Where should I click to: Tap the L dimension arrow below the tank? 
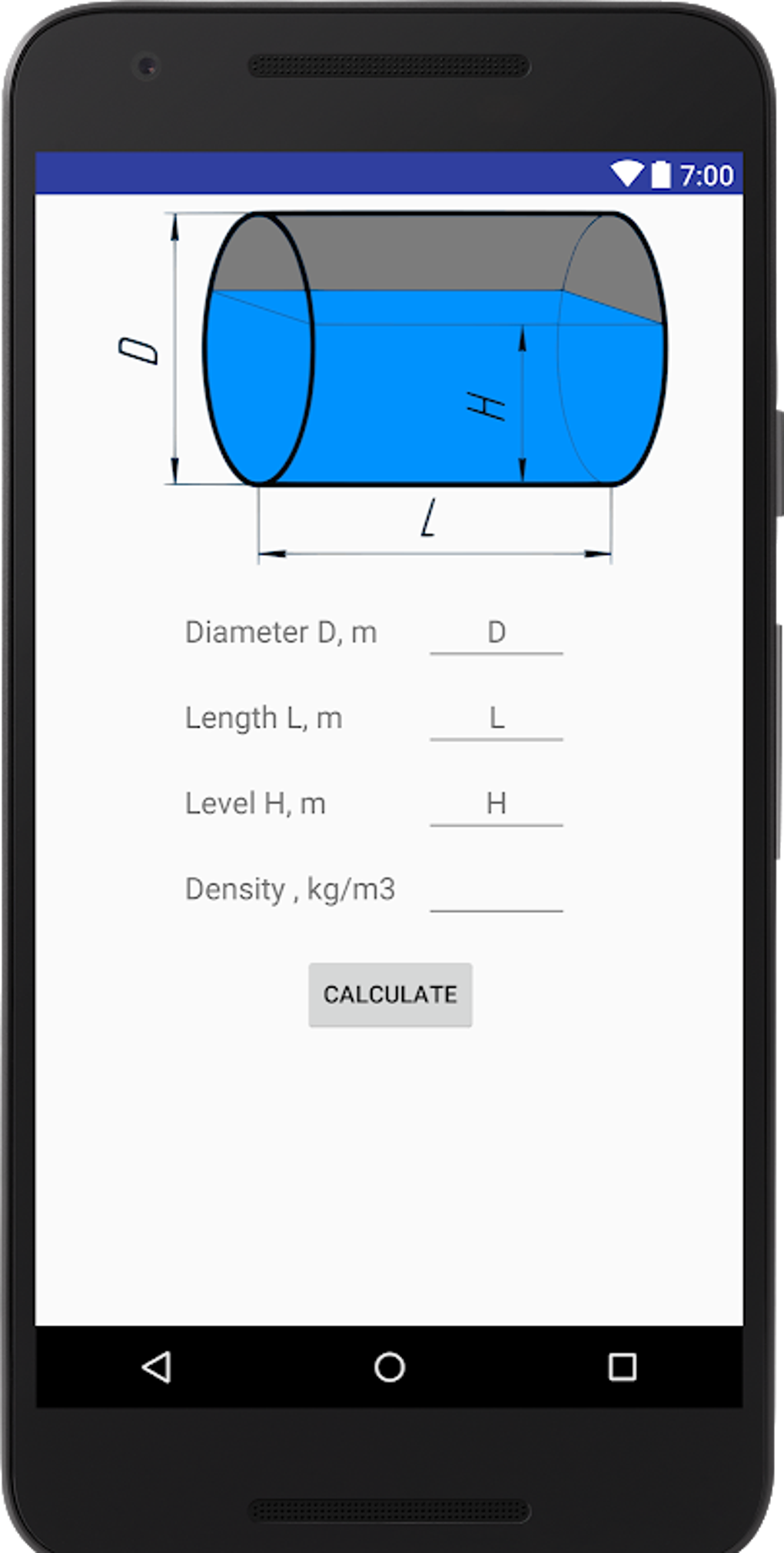pos(430,552)
